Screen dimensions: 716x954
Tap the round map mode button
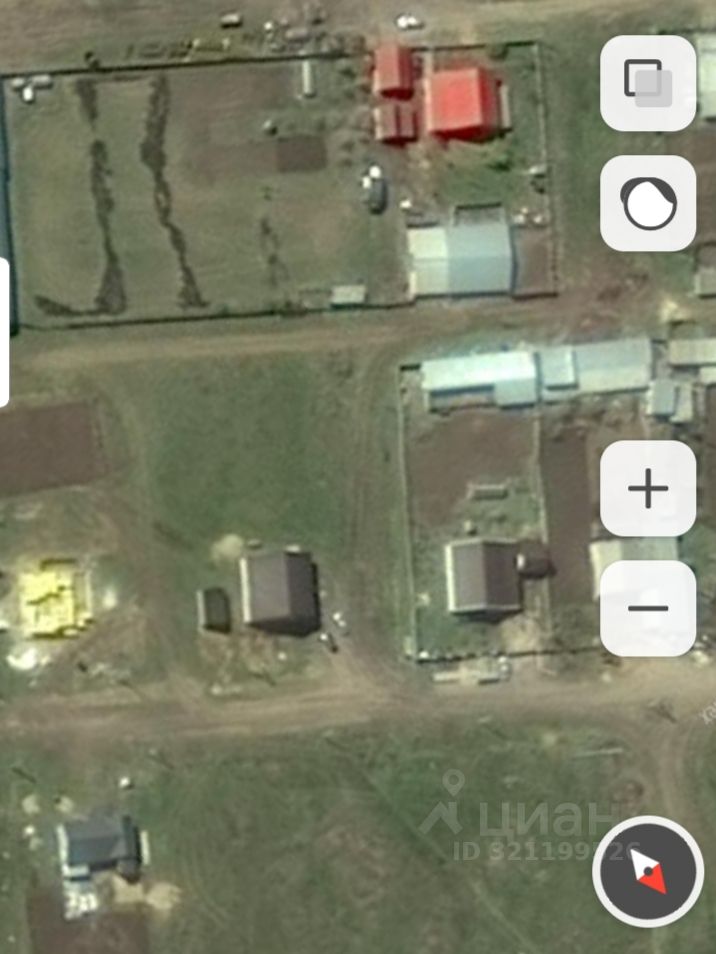click(x=648, y=203)
